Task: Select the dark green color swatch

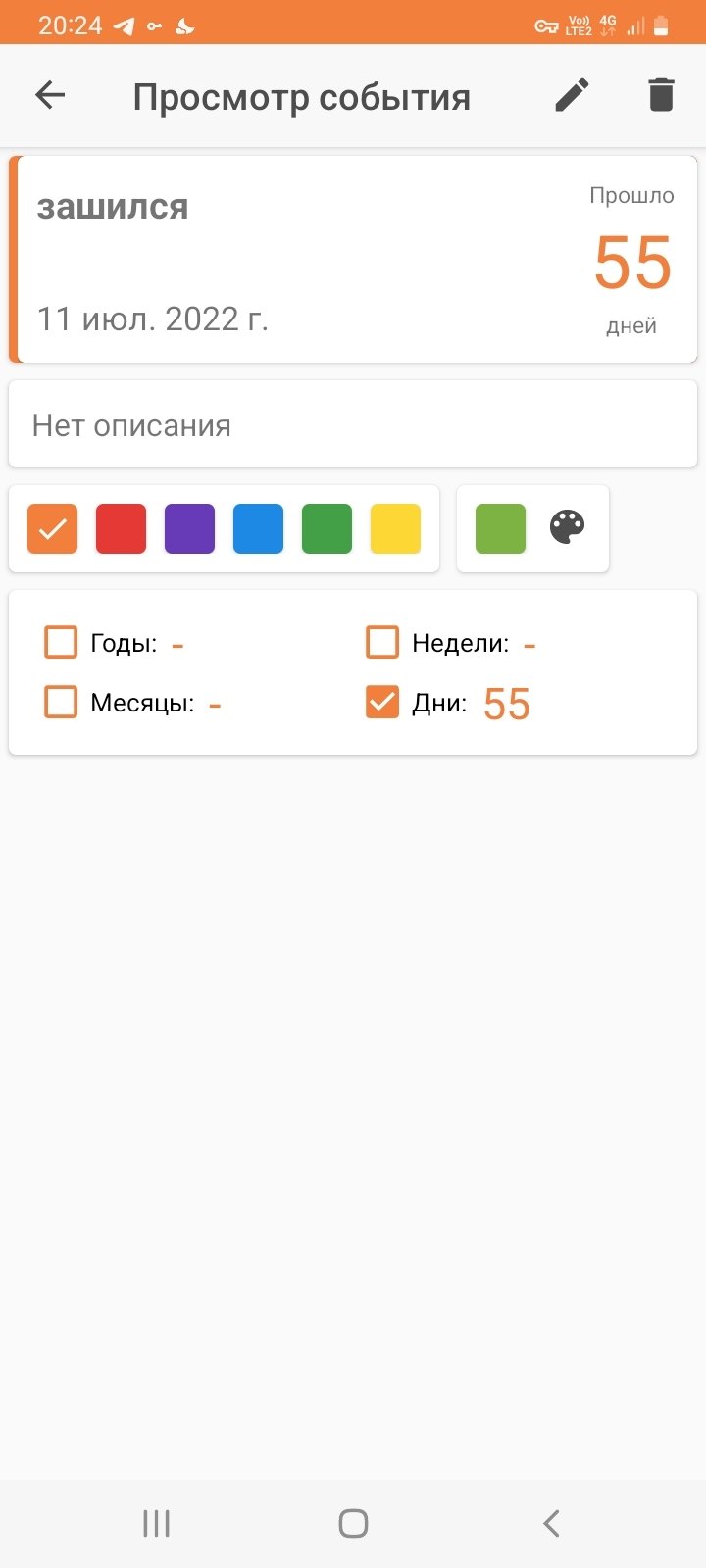Action: pos(327,529)
